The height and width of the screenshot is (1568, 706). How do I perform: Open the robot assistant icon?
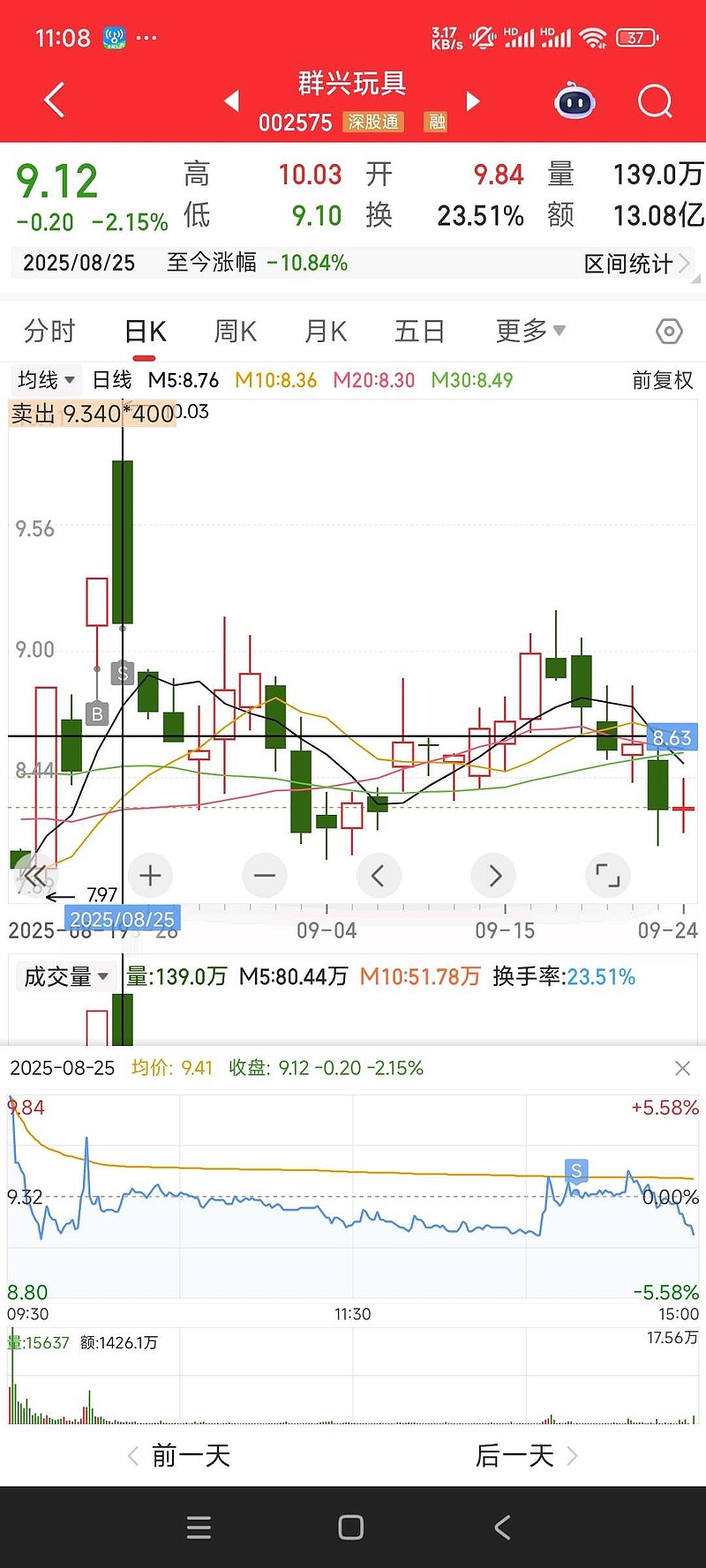point(575,102)
